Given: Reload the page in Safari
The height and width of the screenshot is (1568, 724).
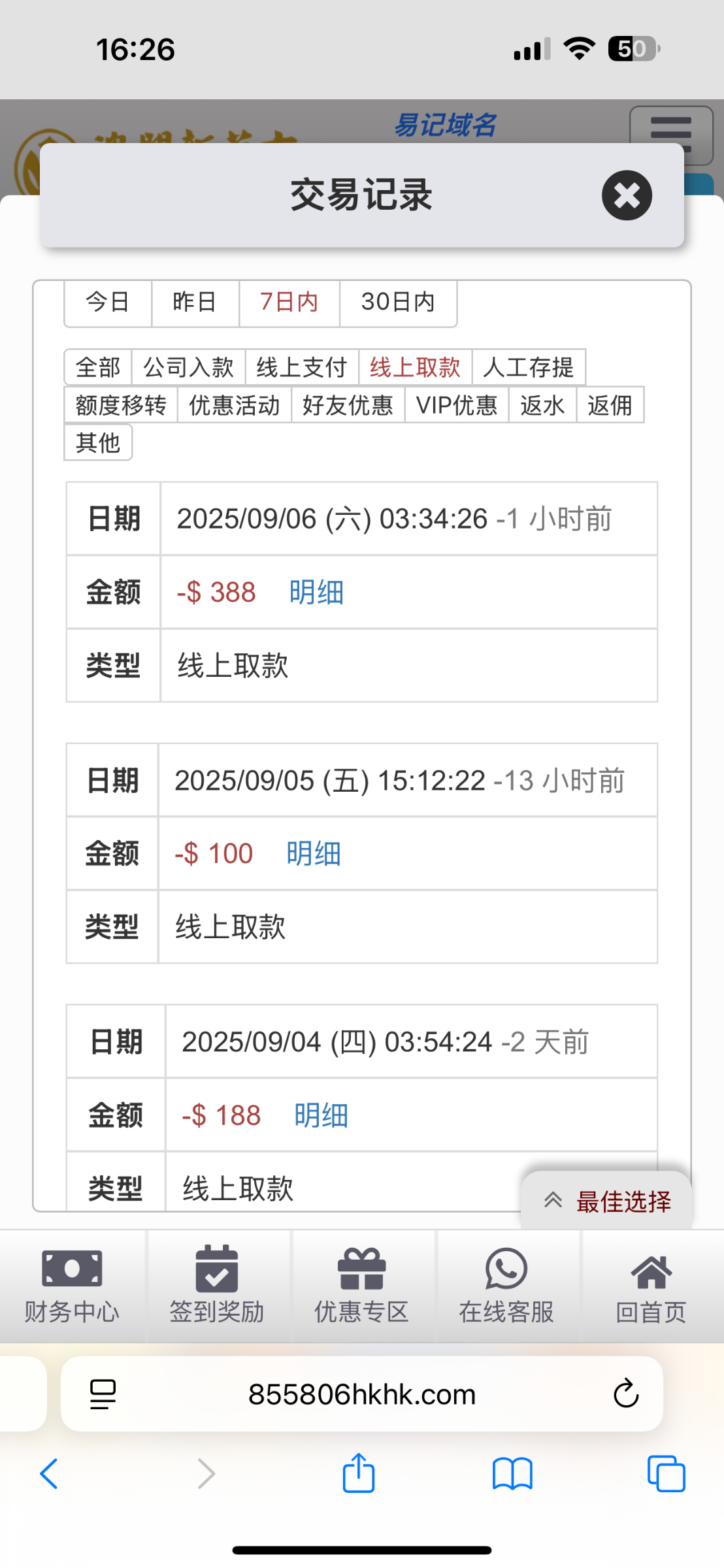Looking at the screenshot, I should coord(625,1394).
